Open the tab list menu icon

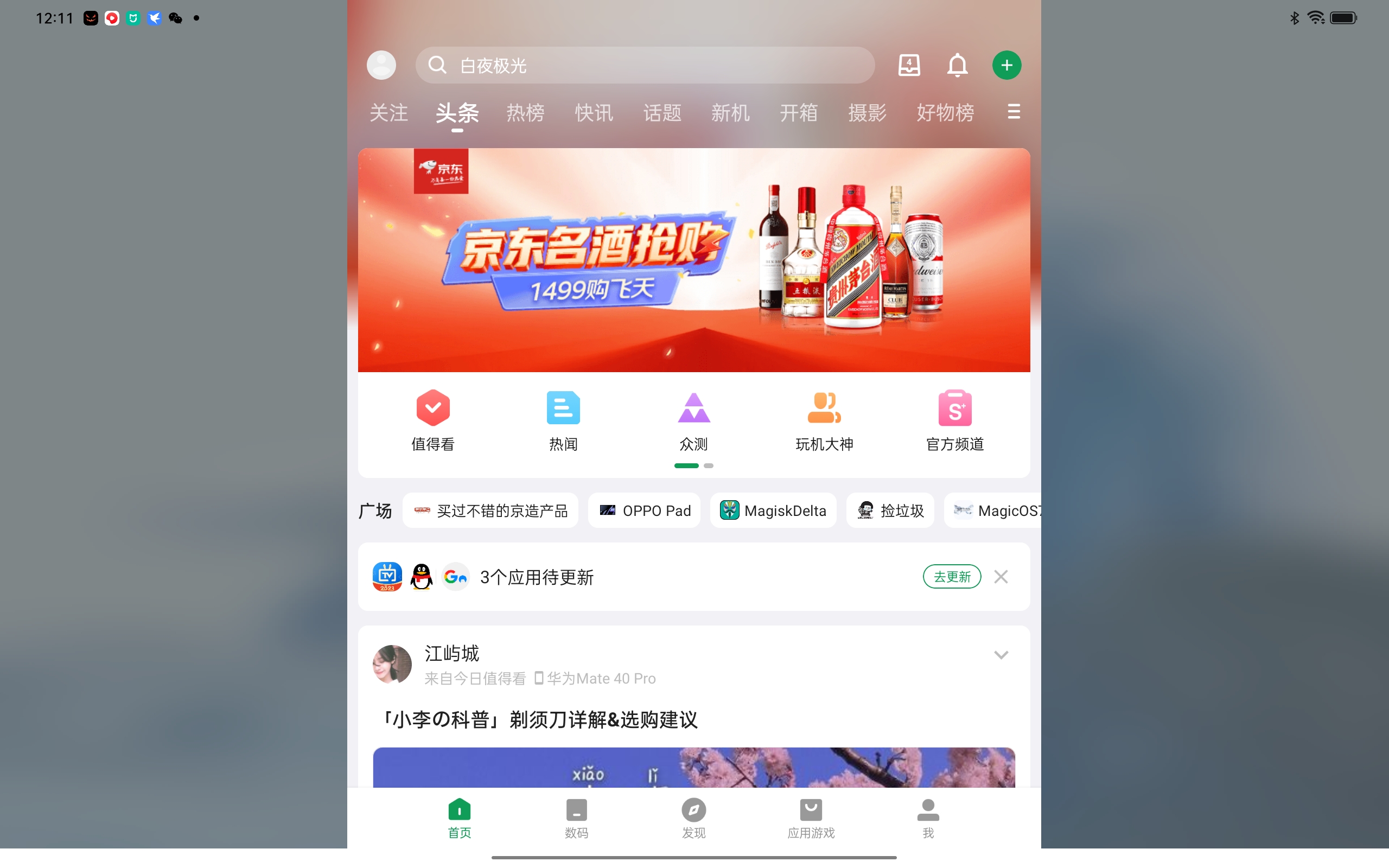coord(1014,112)
